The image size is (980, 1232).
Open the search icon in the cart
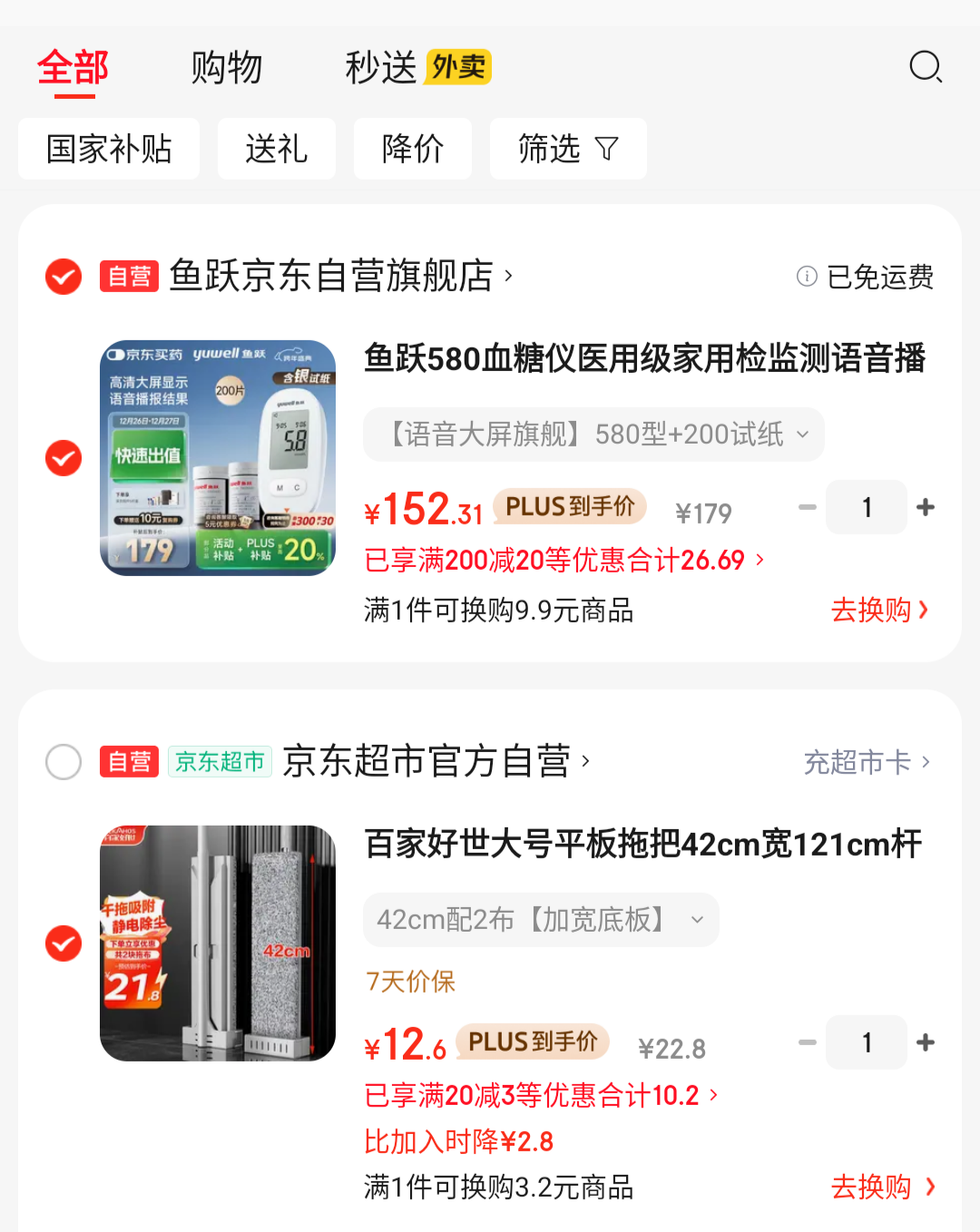926,66
